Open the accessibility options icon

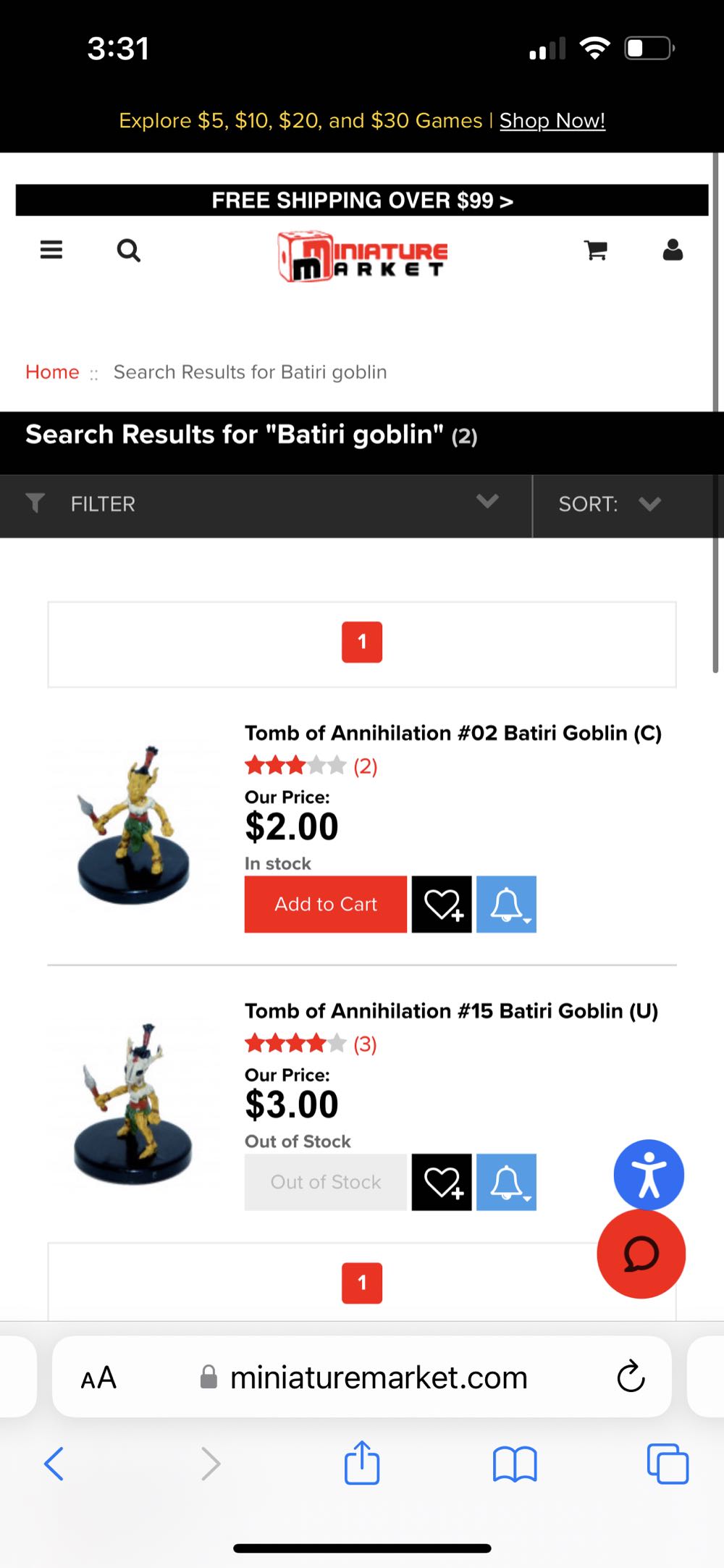[x=649, y=1175]
